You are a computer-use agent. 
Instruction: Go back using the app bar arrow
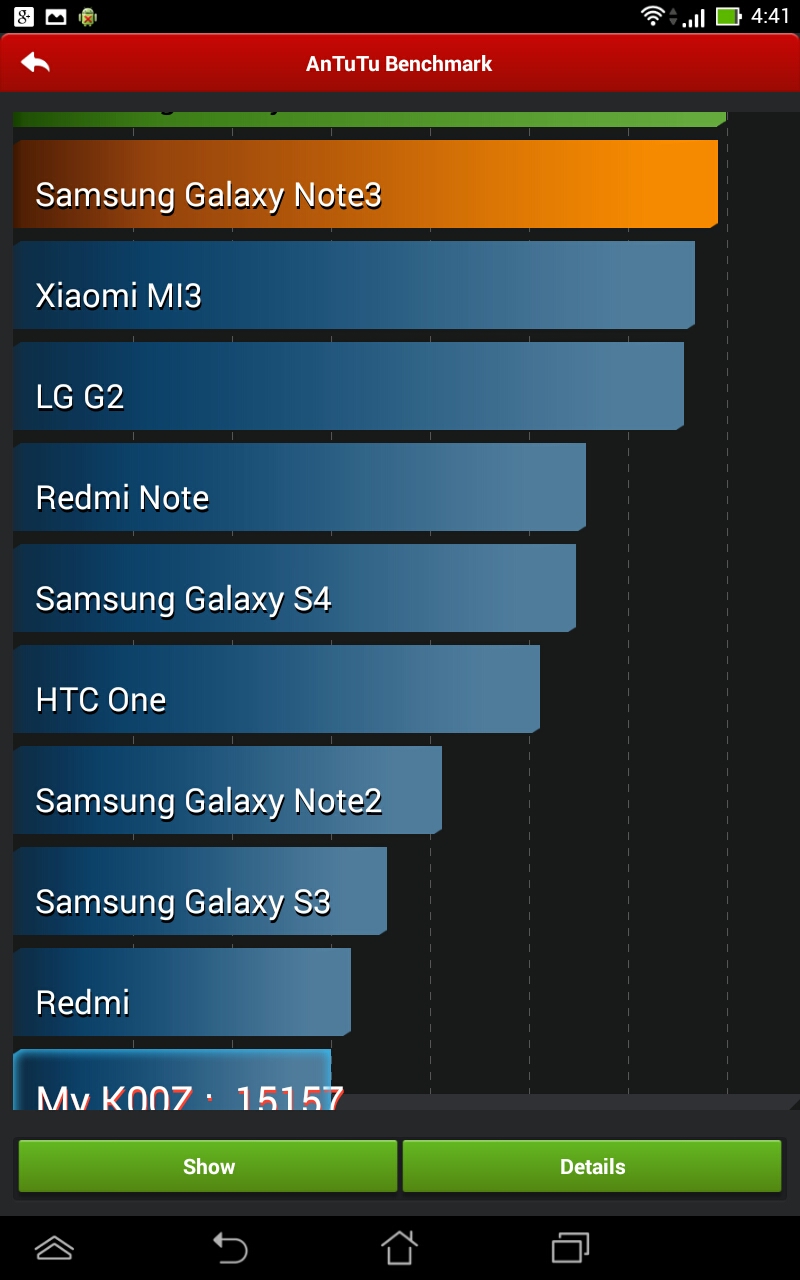(x=35, y=63)
